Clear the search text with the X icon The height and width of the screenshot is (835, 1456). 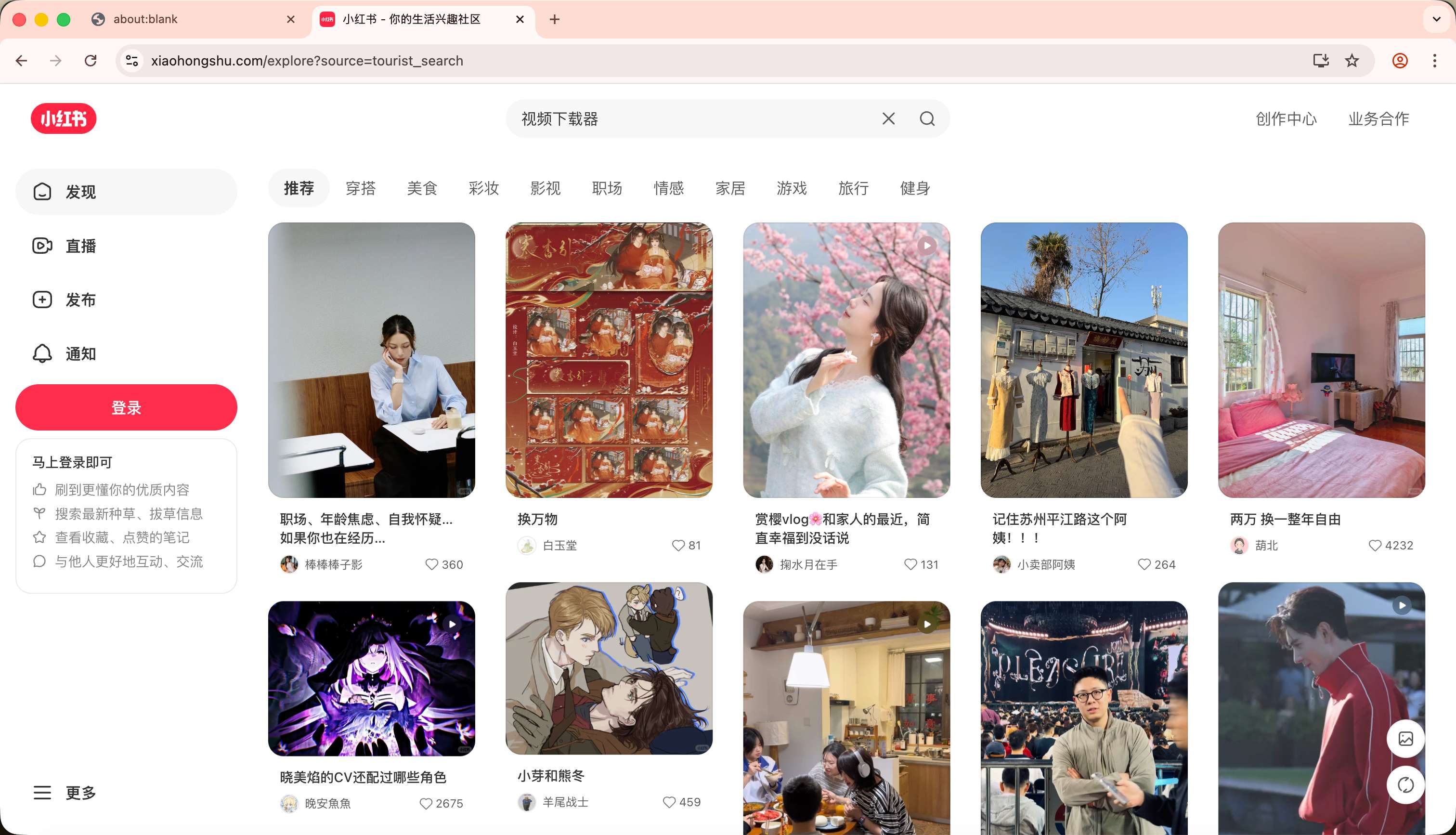888,119
